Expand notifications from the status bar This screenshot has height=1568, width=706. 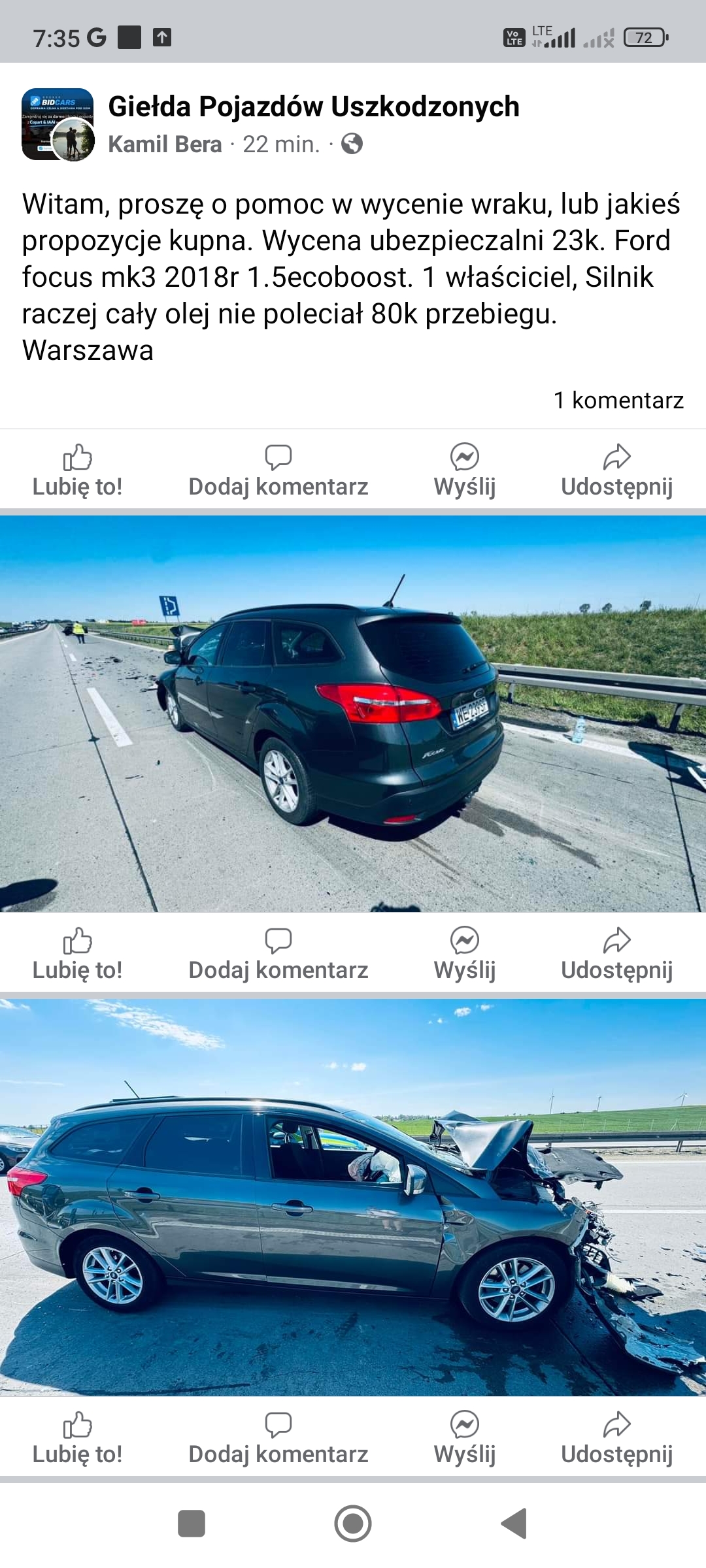[x=353, y=36]
